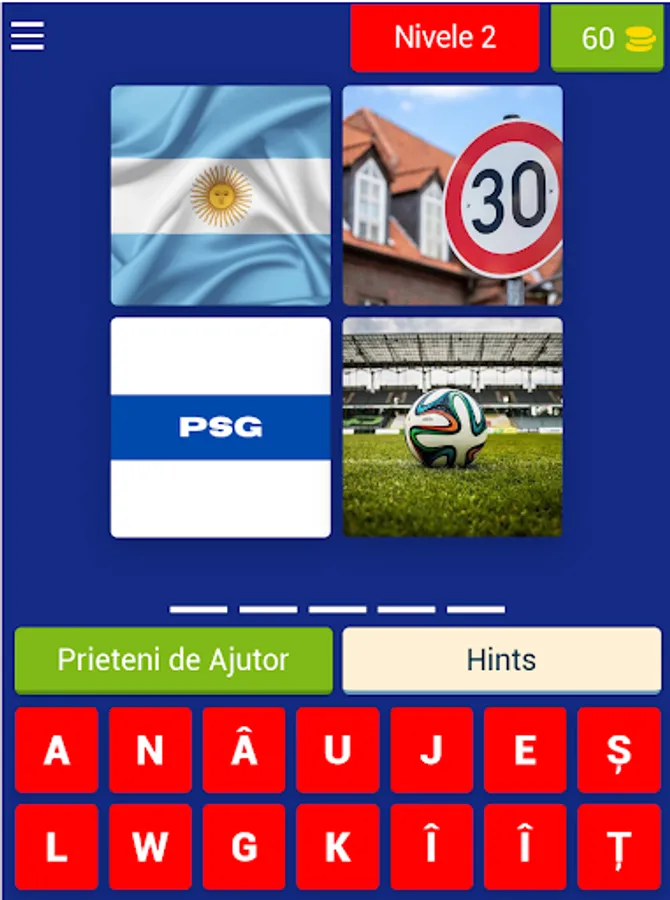This screenshot has height=900, width=670.
Task: Pick the letter K key
Action: pos(338,847)
